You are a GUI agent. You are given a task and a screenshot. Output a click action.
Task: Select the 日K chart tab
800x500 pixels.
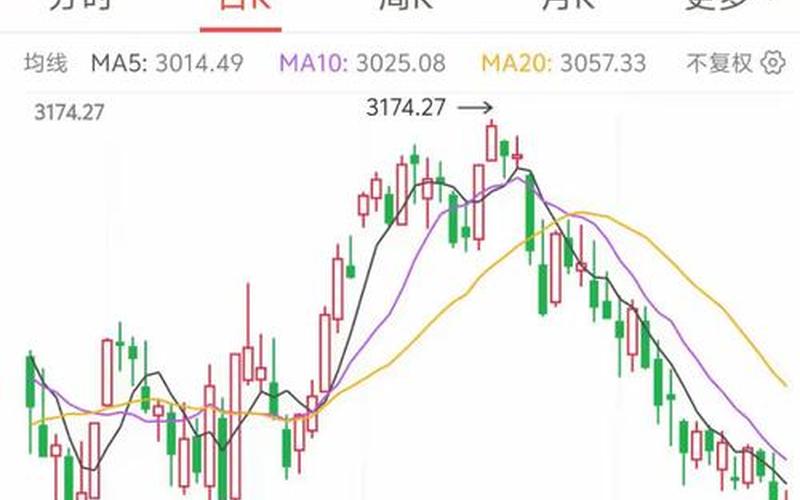tap(237, 5)
